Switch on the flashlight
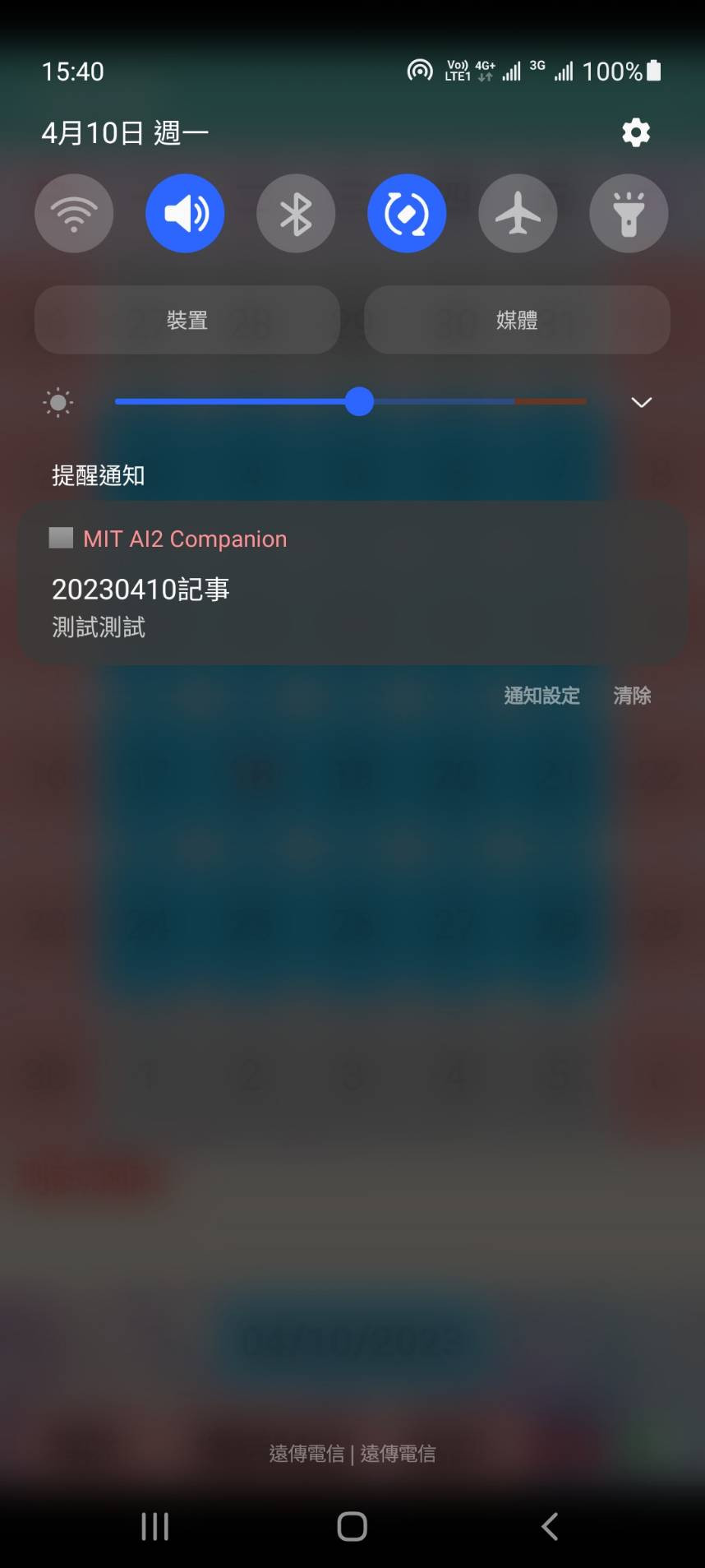The image size is (705, 1568). click(629, 214)
